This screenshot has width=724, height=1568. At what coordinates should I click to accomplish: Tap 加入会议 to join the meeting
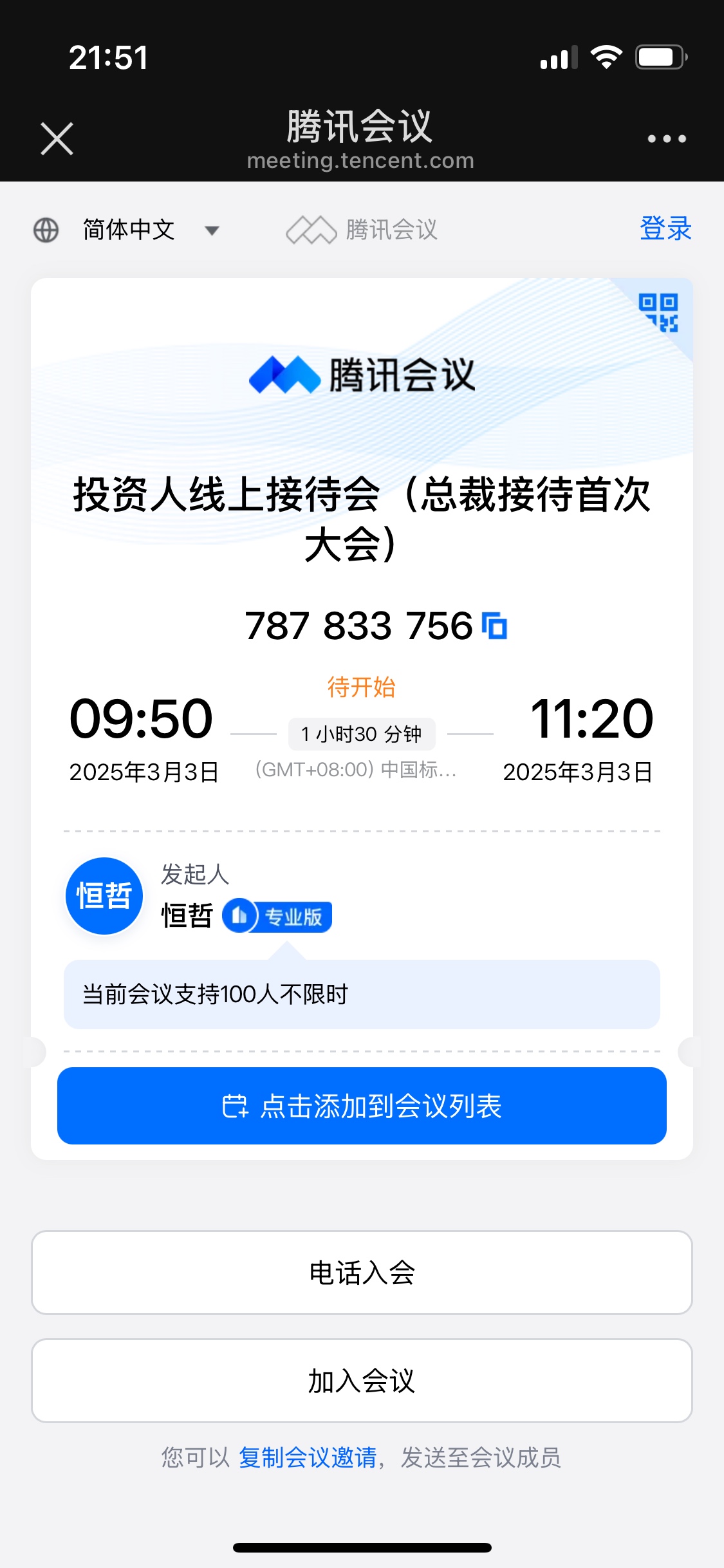pyautogui.click(x=362, y=1381)
